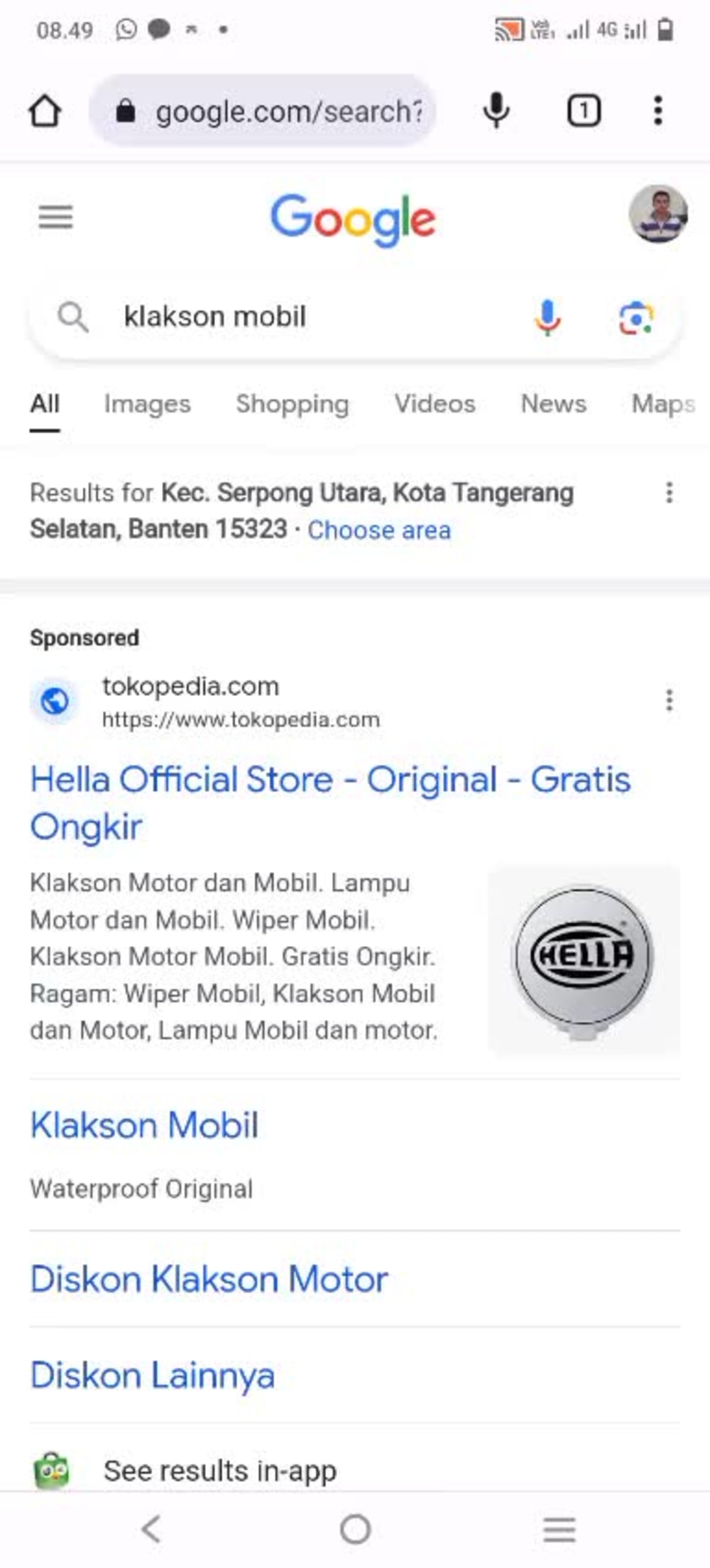Go back with system back button

151,1529
